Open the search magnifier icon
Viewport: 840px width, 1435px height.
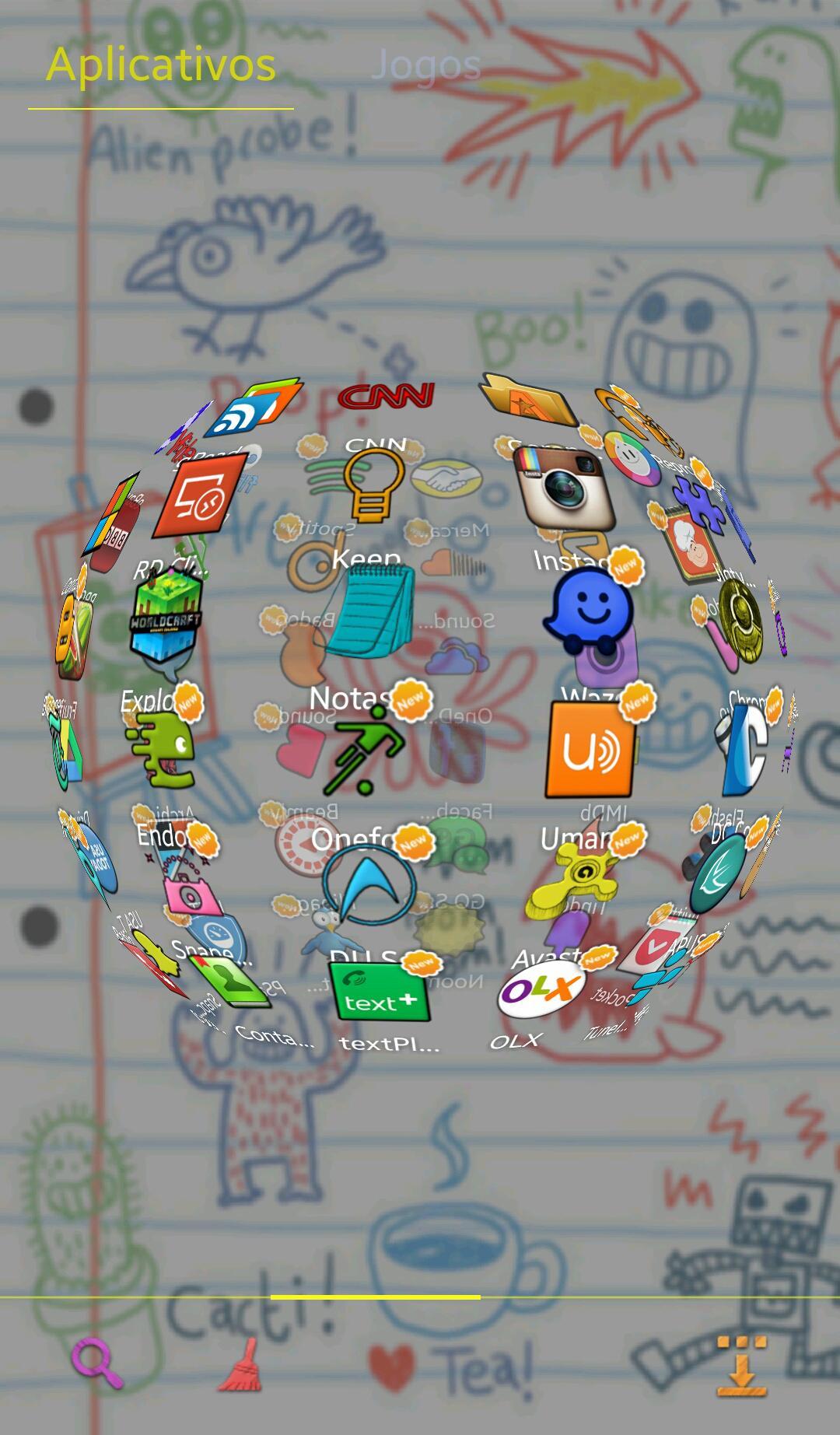tap(96, 1363)
